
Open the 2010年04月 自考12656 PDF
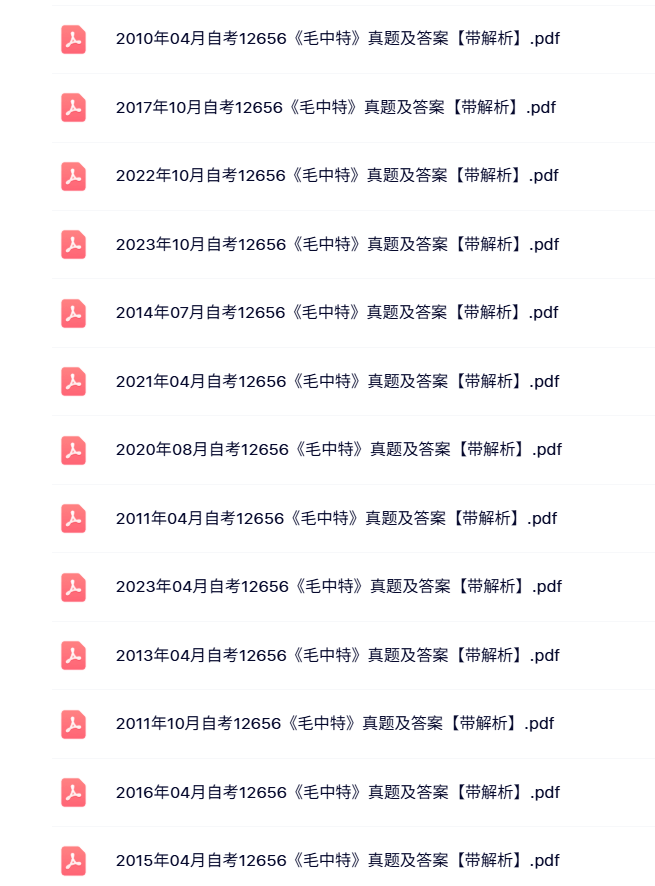point(336,39)
